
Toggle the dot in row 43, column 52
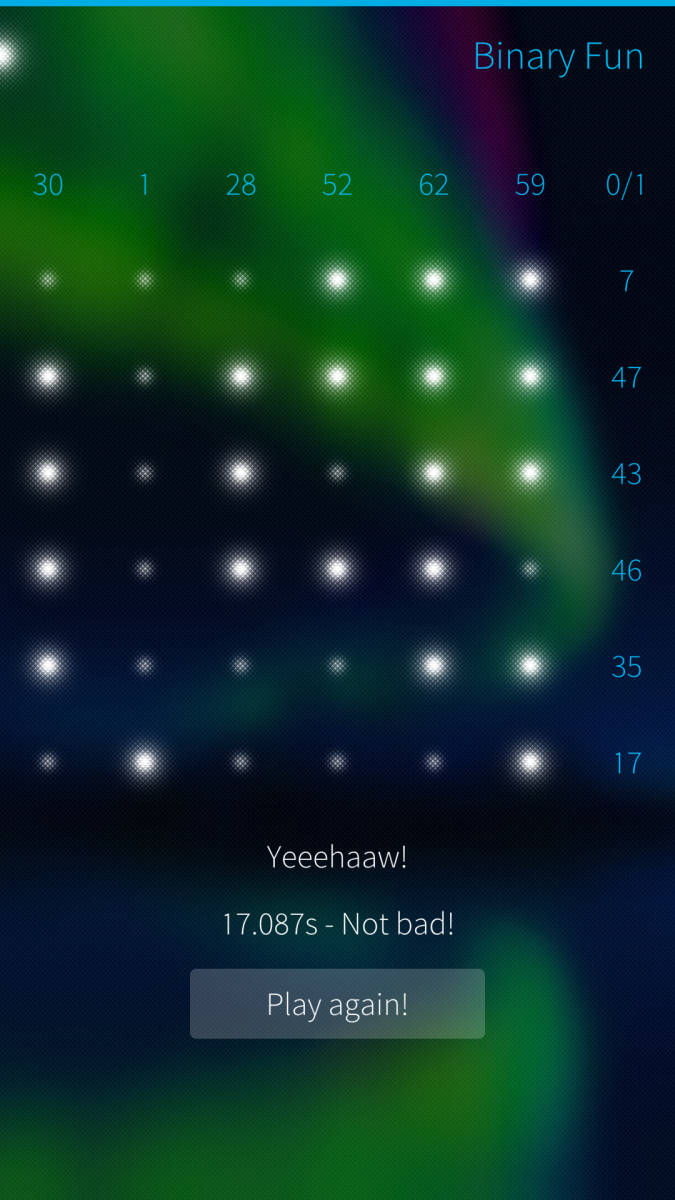[337, 473]
